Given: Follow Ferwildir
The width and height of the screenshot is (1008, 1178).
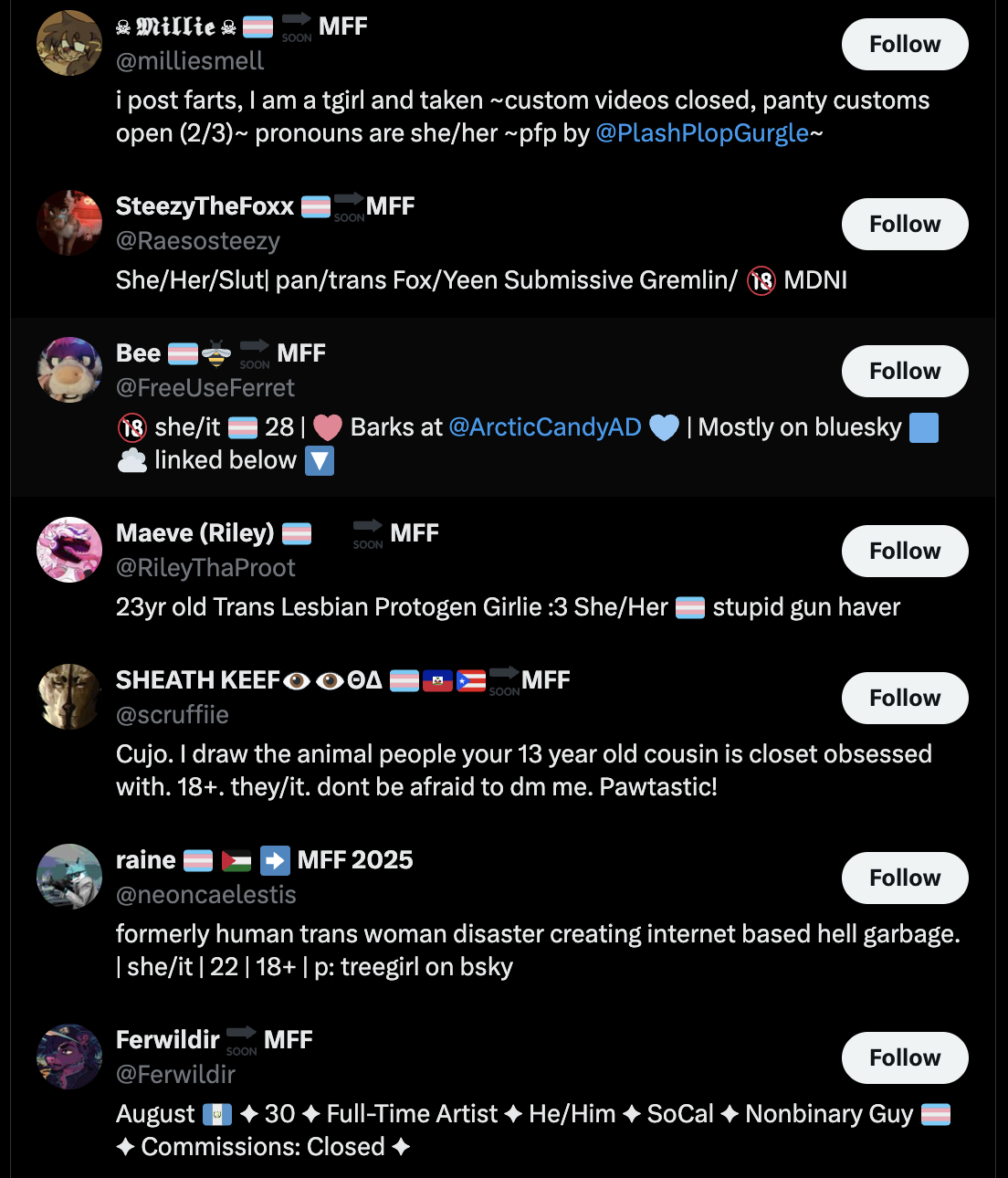Looking at the screenshot, I should coord(904,1057).
